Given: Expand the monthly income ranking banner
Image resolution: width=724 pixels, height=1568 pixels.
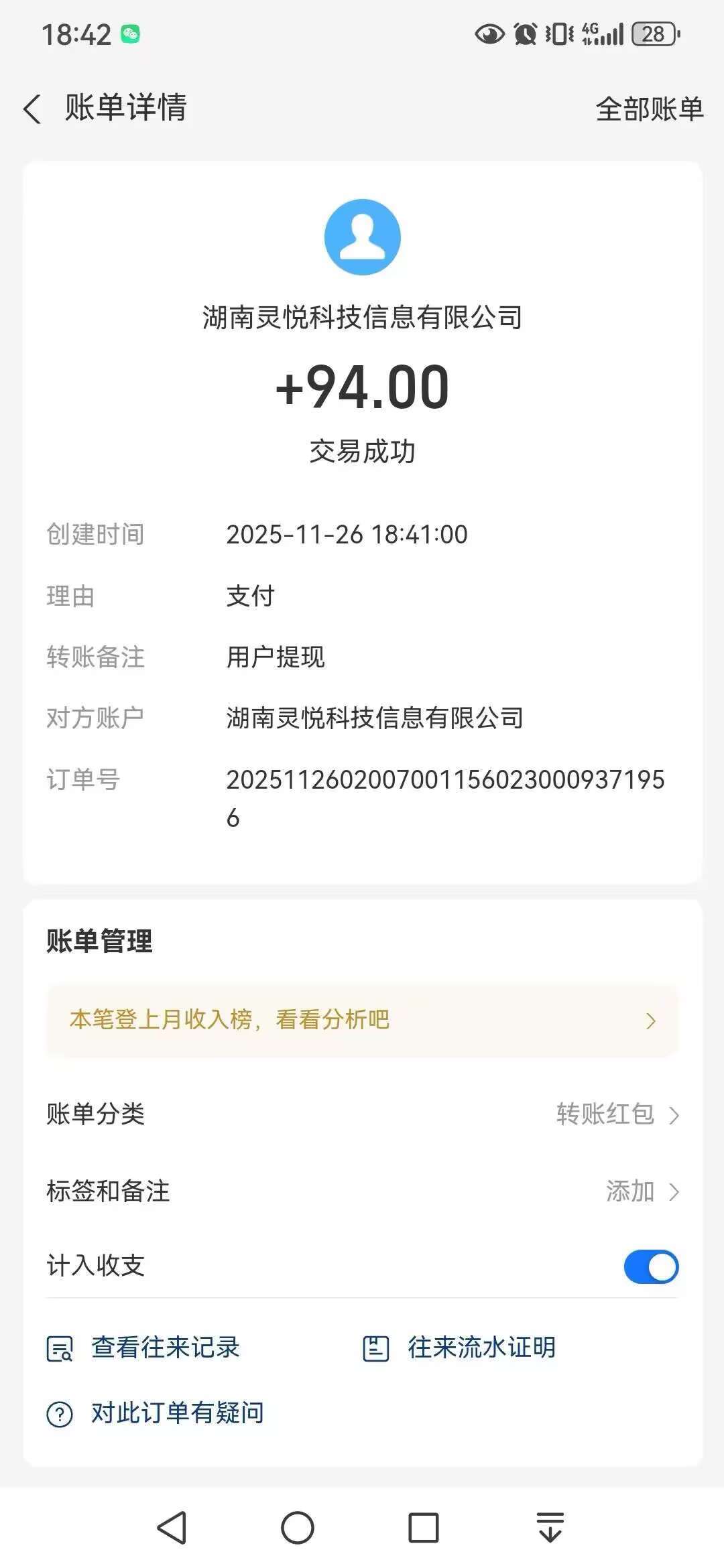Looking at the screenshot, I should point(362,1021).
